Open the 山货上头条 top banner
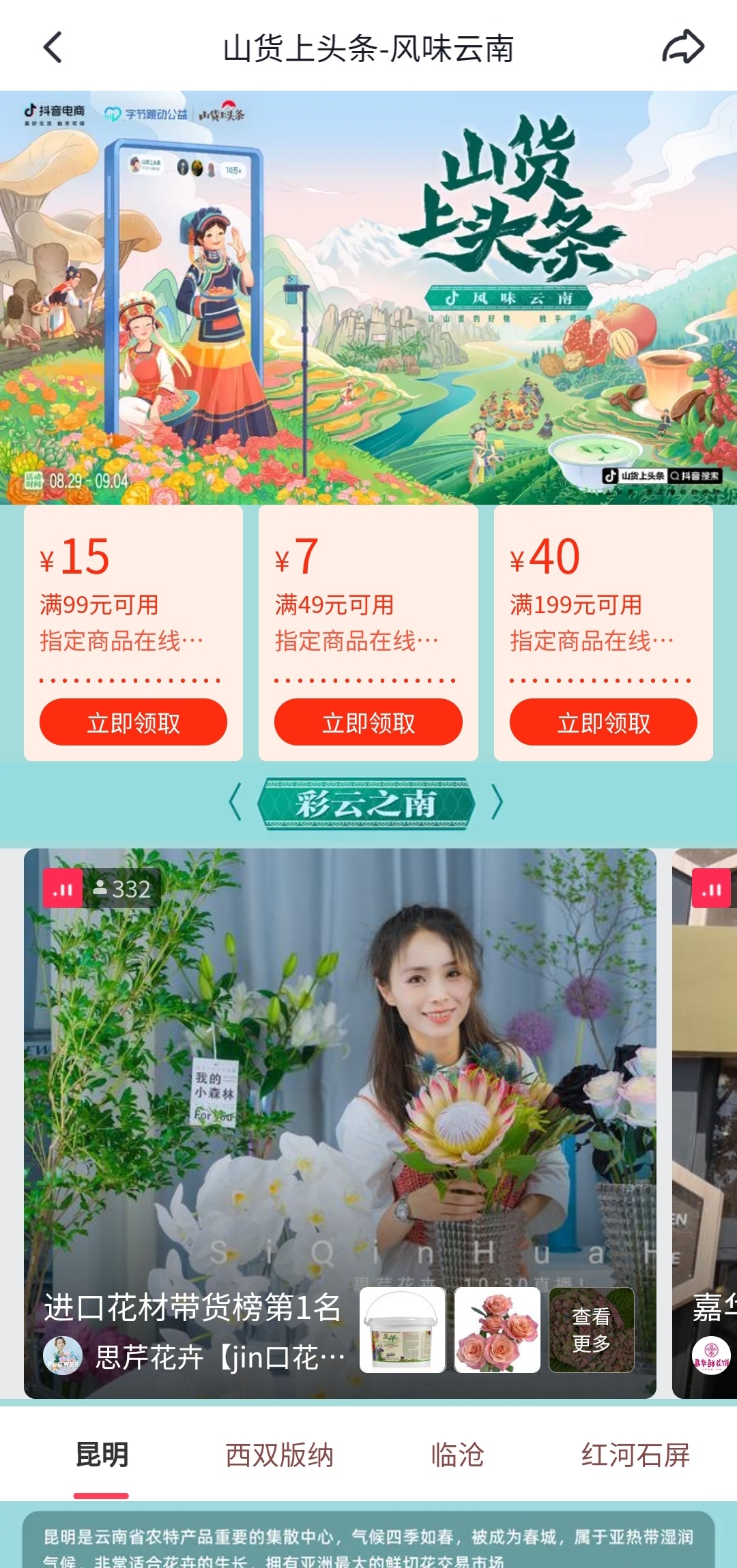 pyautogui.click(x=369, y=297)
